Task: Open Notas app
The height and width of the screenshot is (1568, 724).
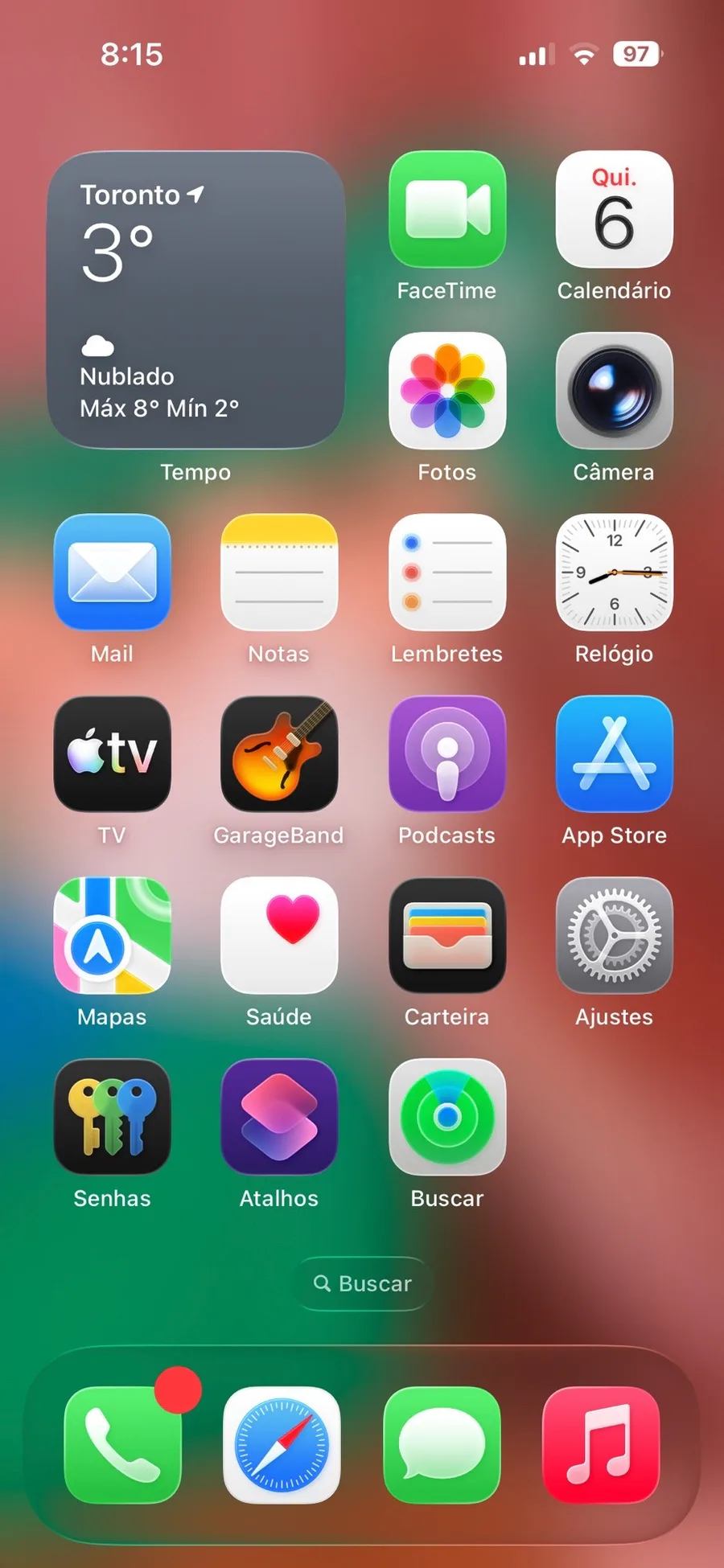Action: pyautogui.click(x=279, y=572)
